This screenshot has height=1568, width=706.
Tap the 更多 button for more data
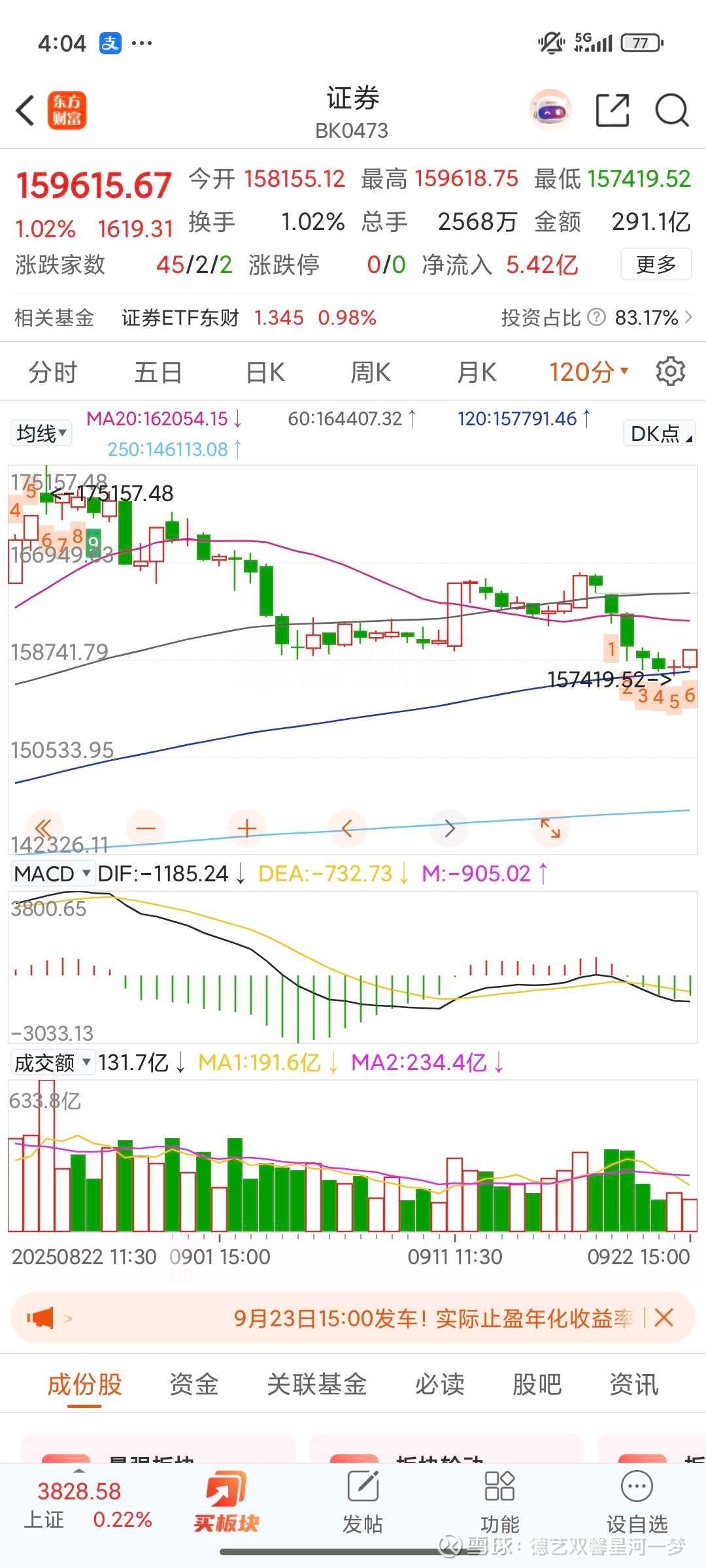[656, 265]
